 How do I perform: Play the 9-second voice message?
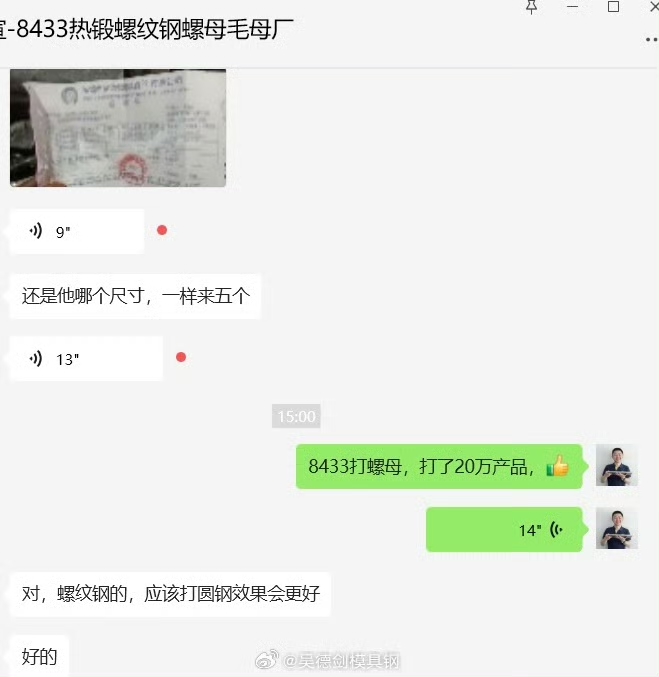(x=76, y=232)
